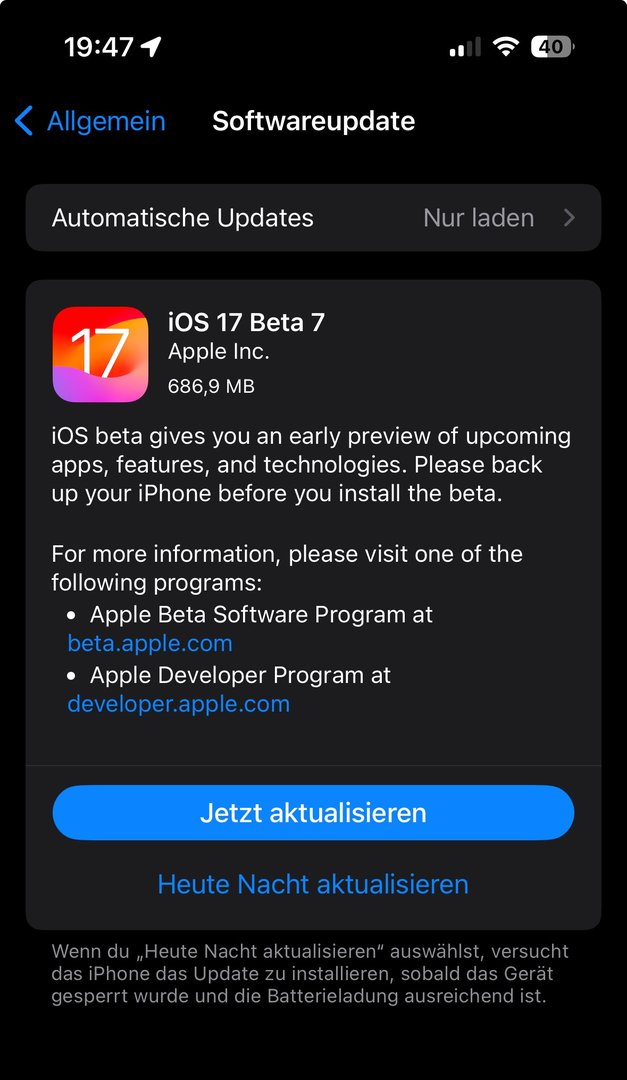Screen dimensions: 627x1080
Task: Choose Heute Nacht aktualisieren
Action: click(x=313, y=884)
